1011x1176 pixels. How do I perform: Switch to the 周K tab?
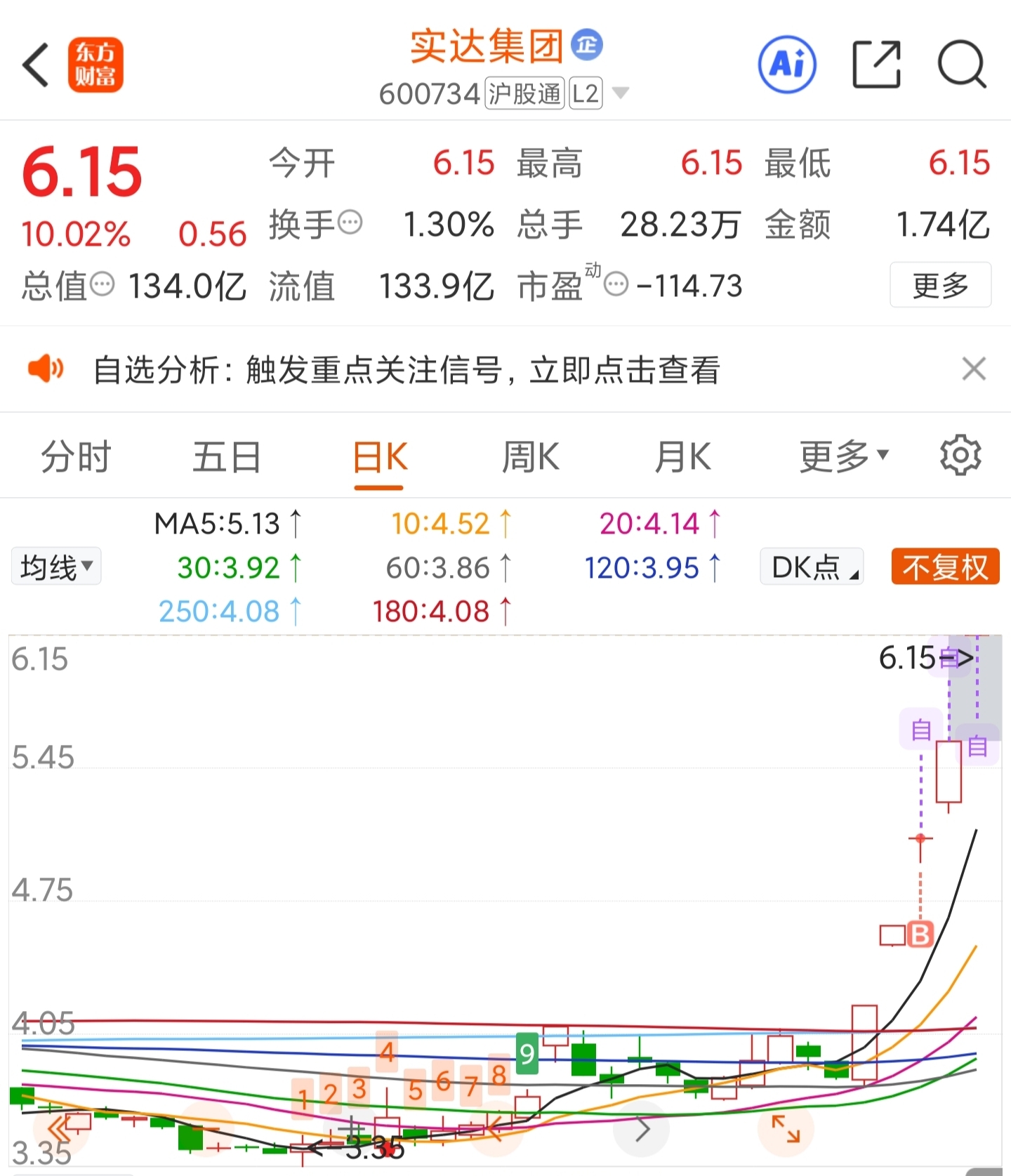531,457
